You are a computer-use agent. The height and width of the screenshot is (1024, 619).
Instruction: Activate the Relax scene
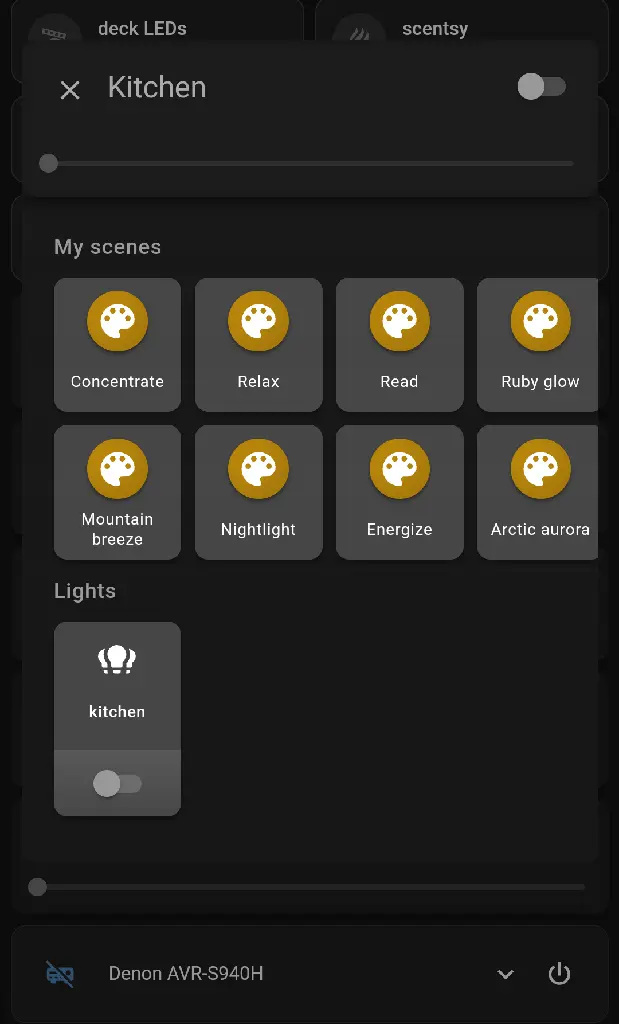point(259,345)
